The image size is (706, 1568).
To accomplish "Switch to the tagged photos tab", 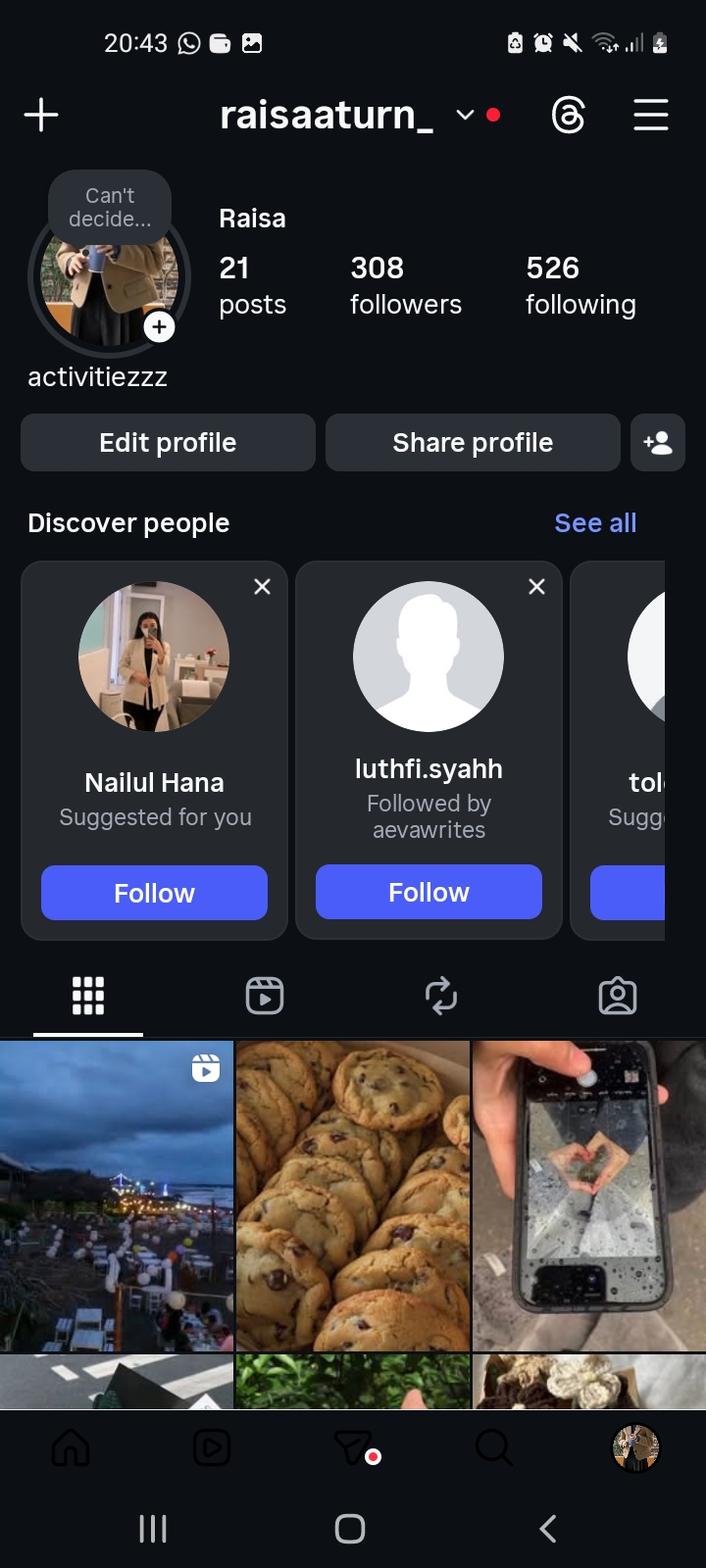I will (x=618, y=996).
